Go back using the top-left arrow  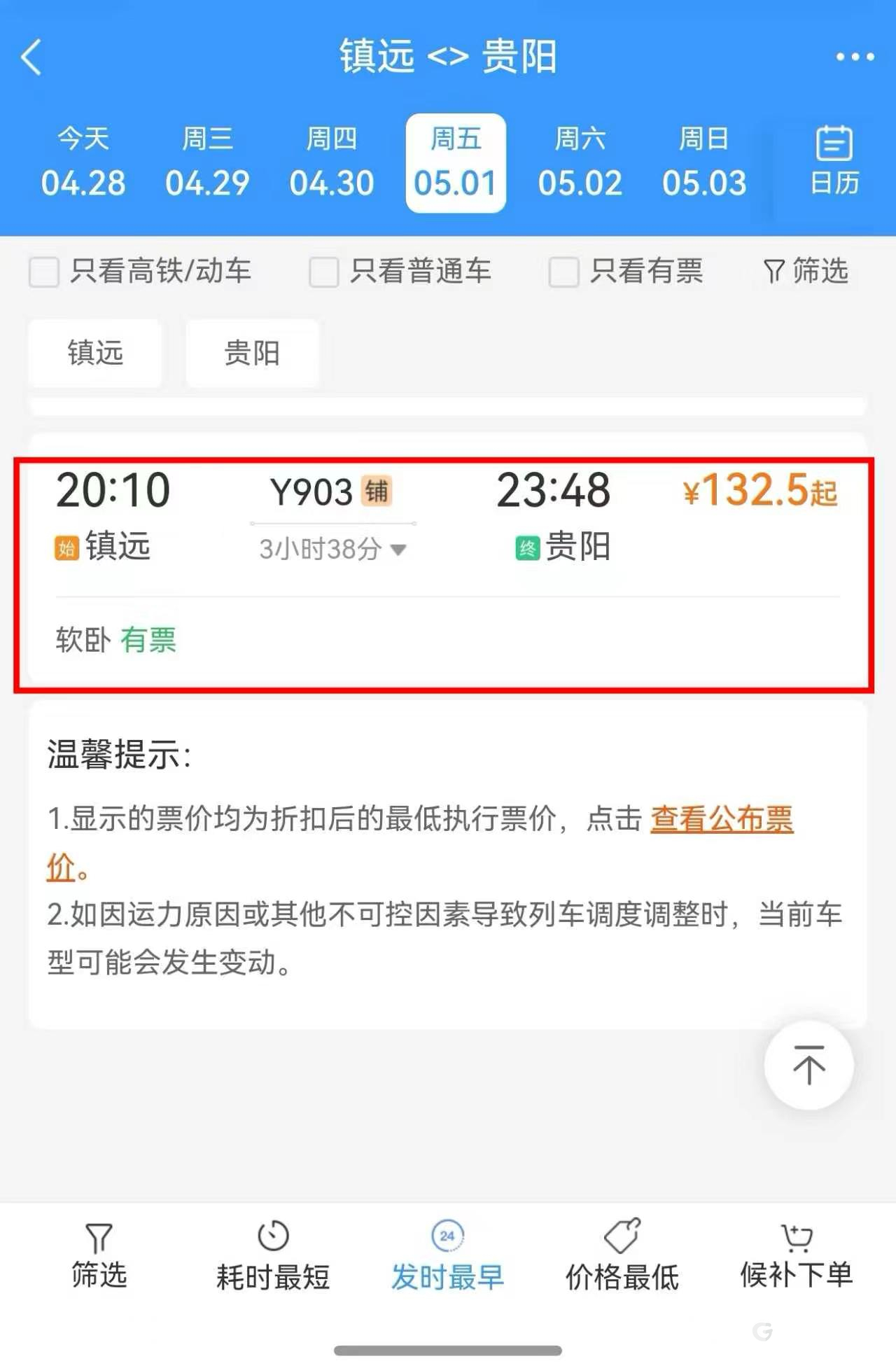[x=31, y=57]
